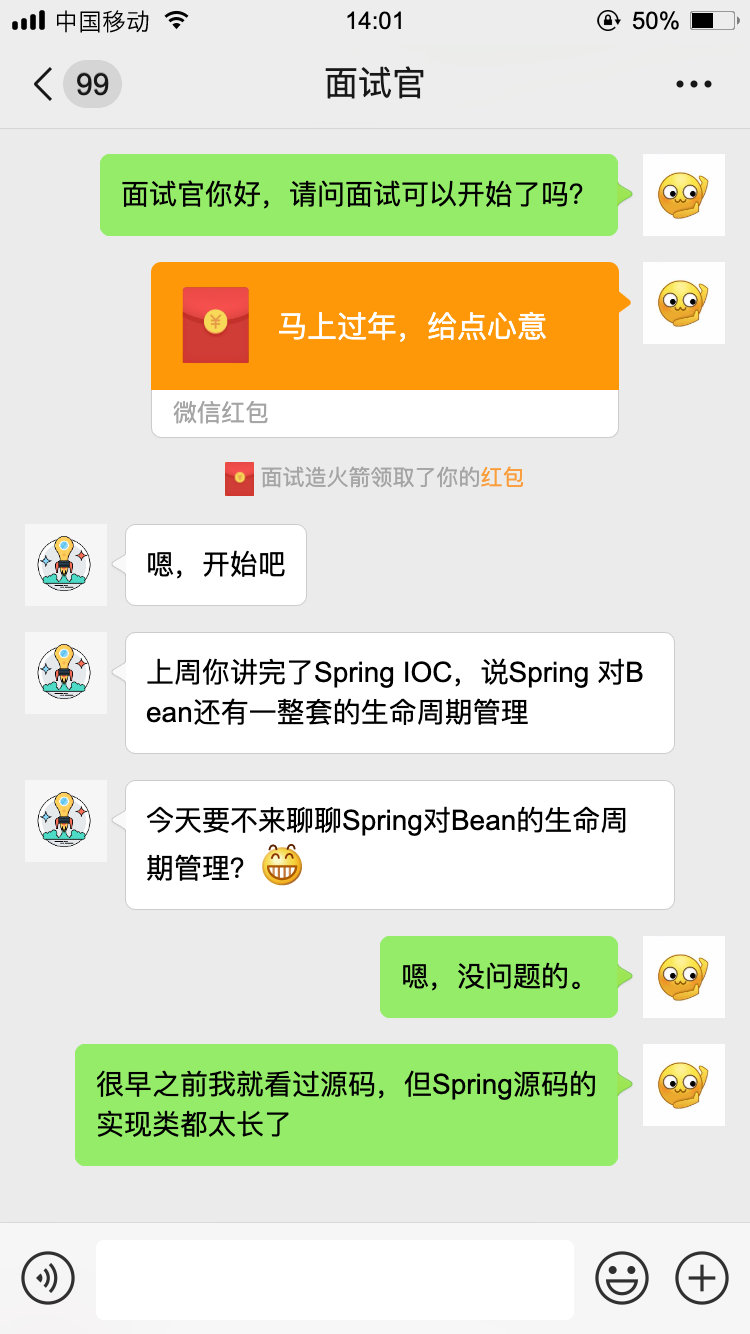750x1334 pixels.
Task: Go back to the chat list
Action: point(44,84)
